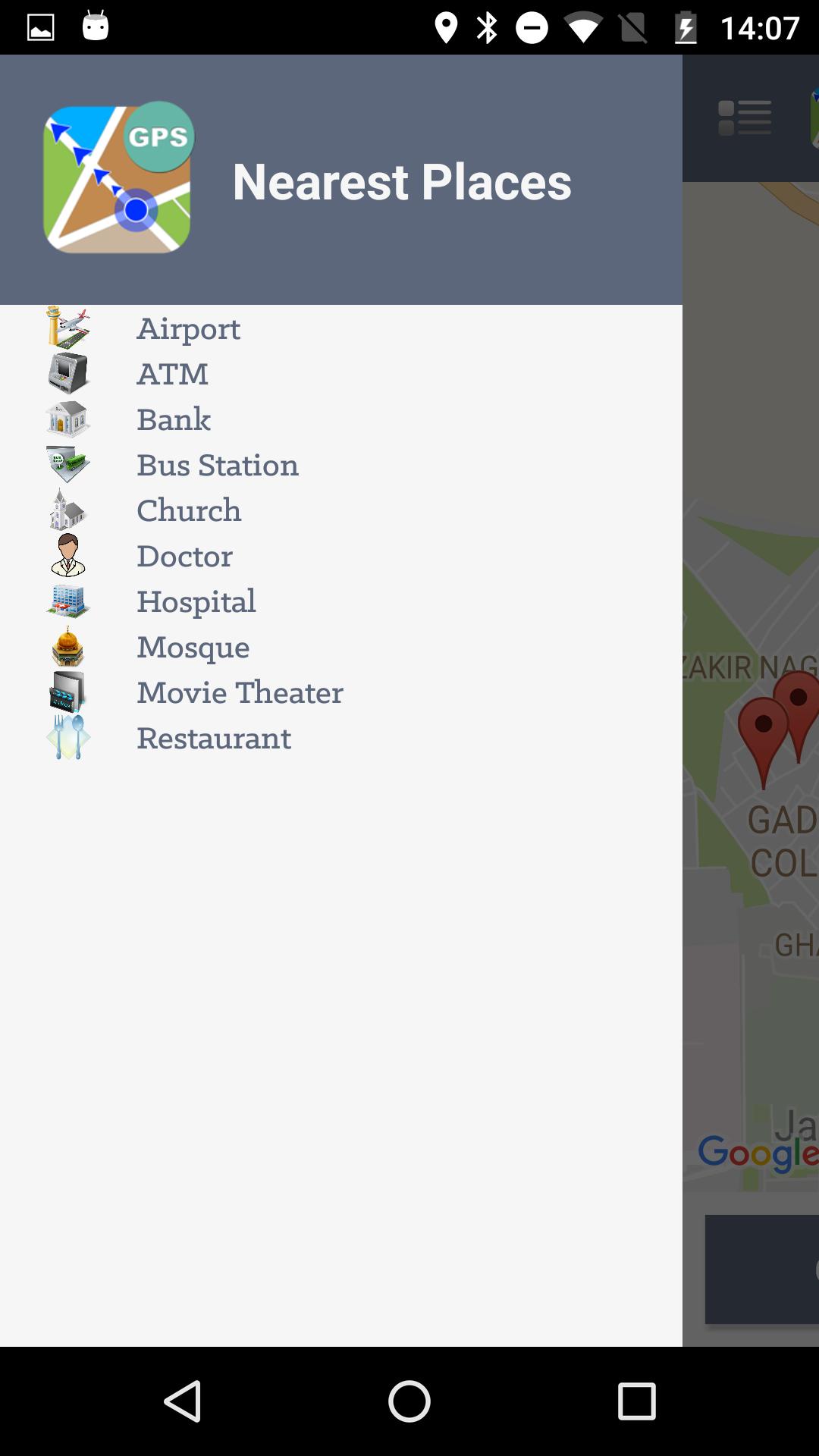Screen dimensions: 819x1456
Task: Tap the Home circle button
Action: (409, 1401)
